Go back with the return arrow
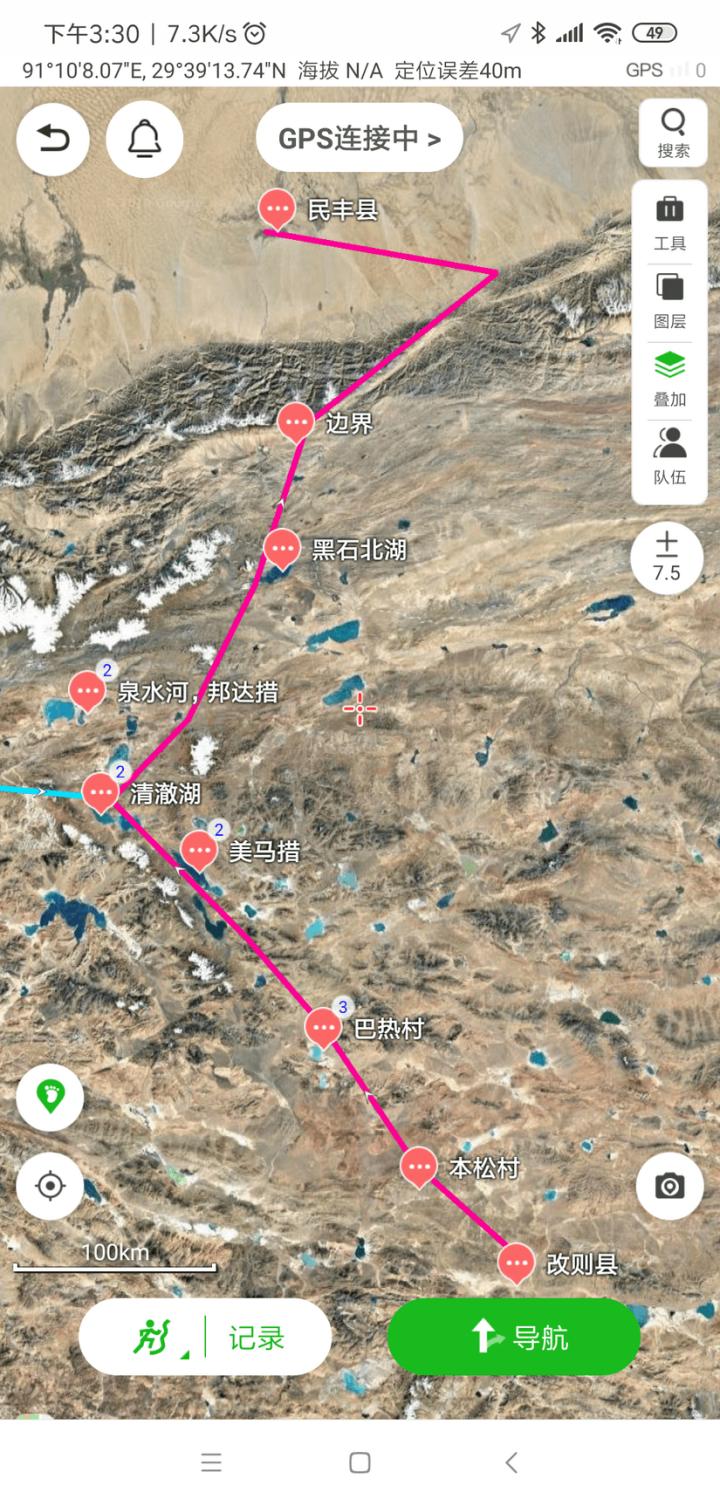 (x=52, y=139)
